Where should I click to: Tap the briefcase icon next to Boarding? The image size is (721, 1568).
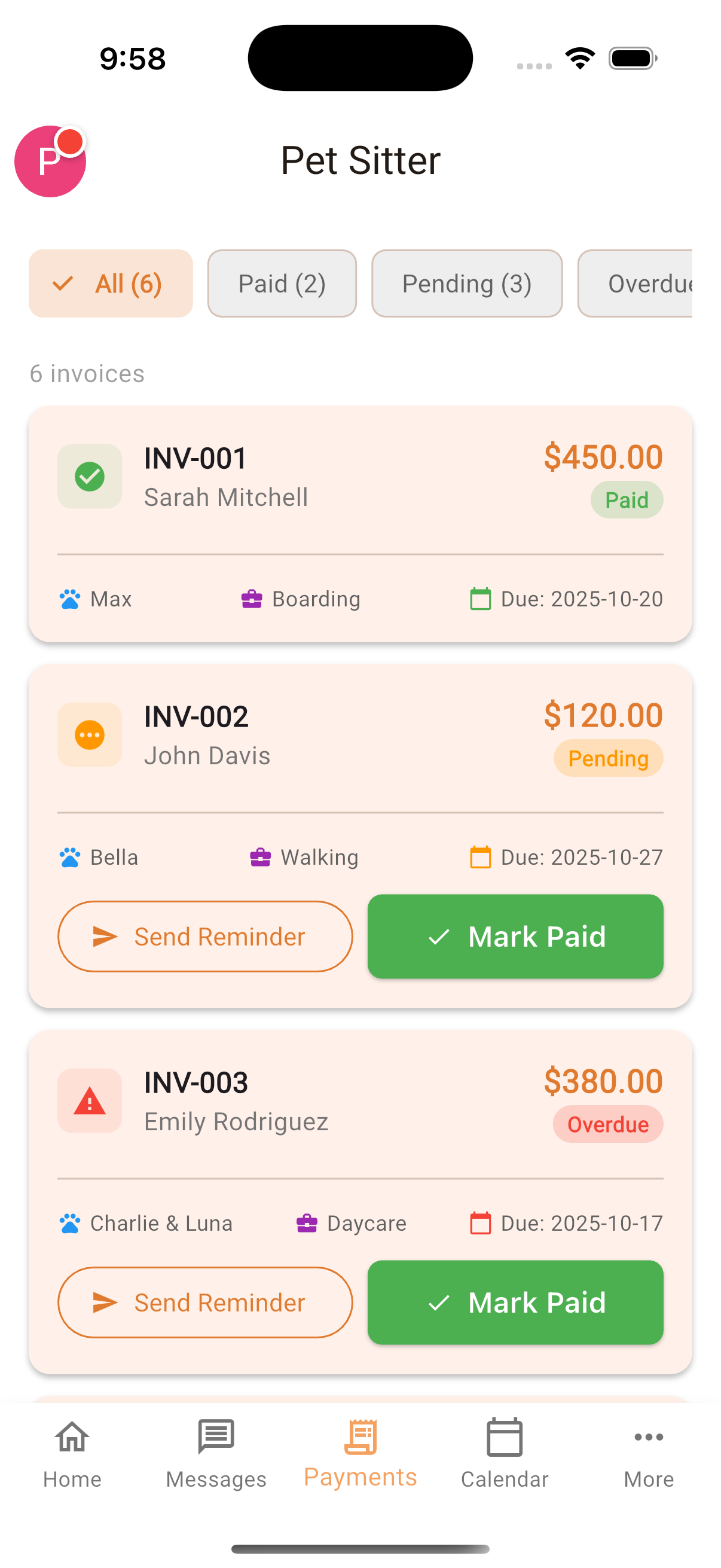click(251, 599)
